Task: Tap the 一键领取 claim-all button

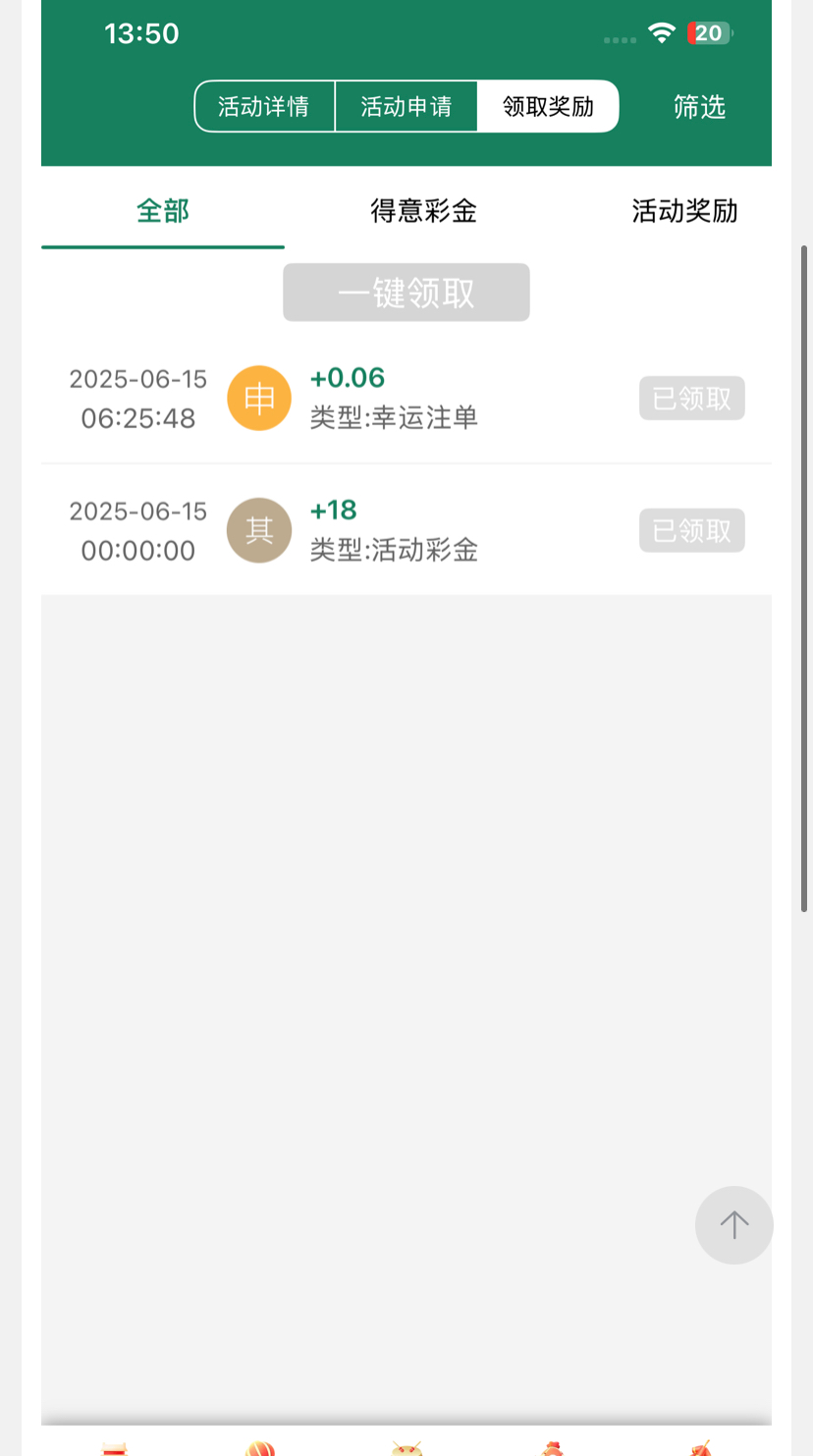Action: pos(406,293)
